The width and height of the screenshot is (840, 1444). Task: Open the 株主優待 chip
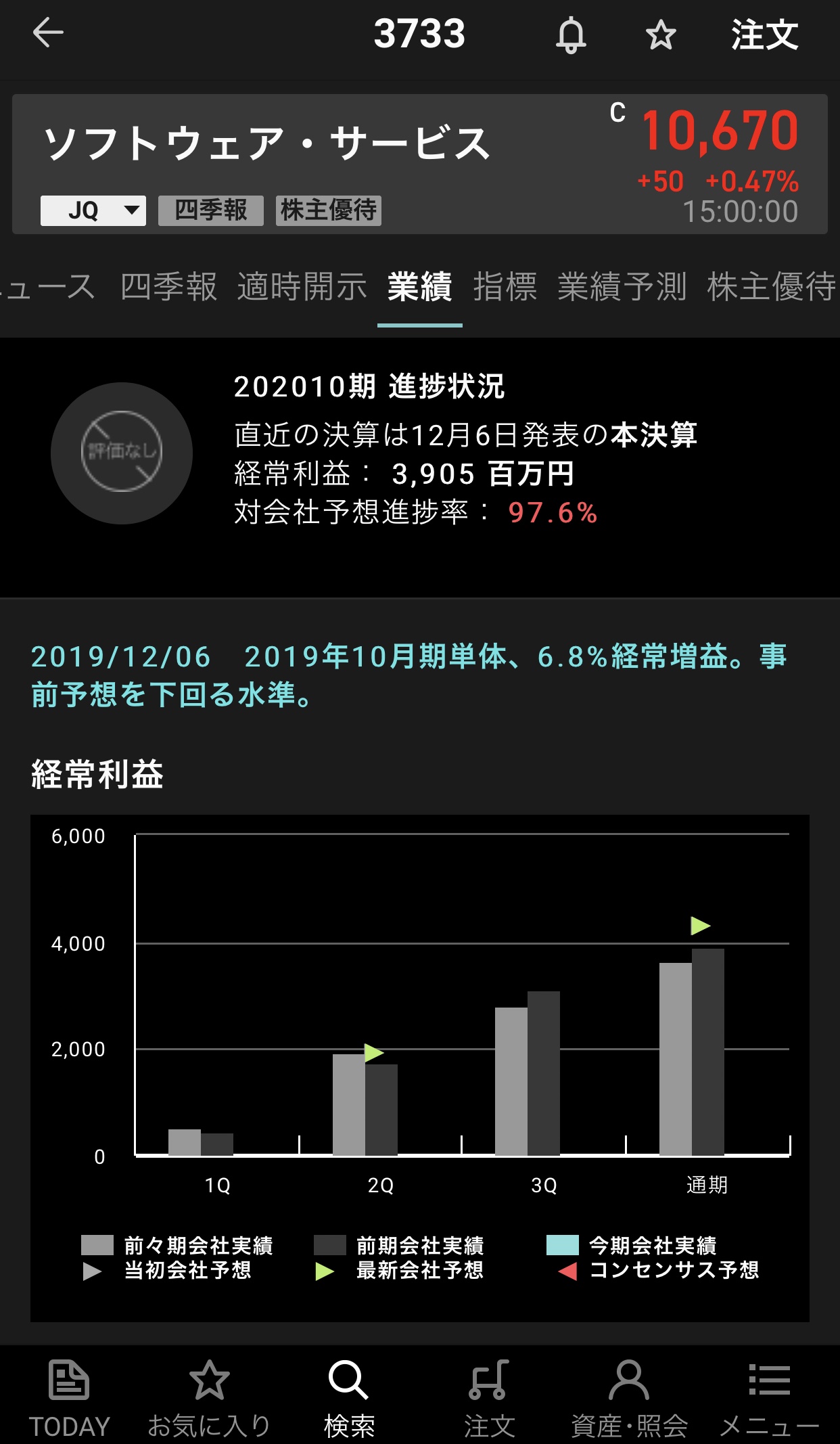(x=329, y=210)
